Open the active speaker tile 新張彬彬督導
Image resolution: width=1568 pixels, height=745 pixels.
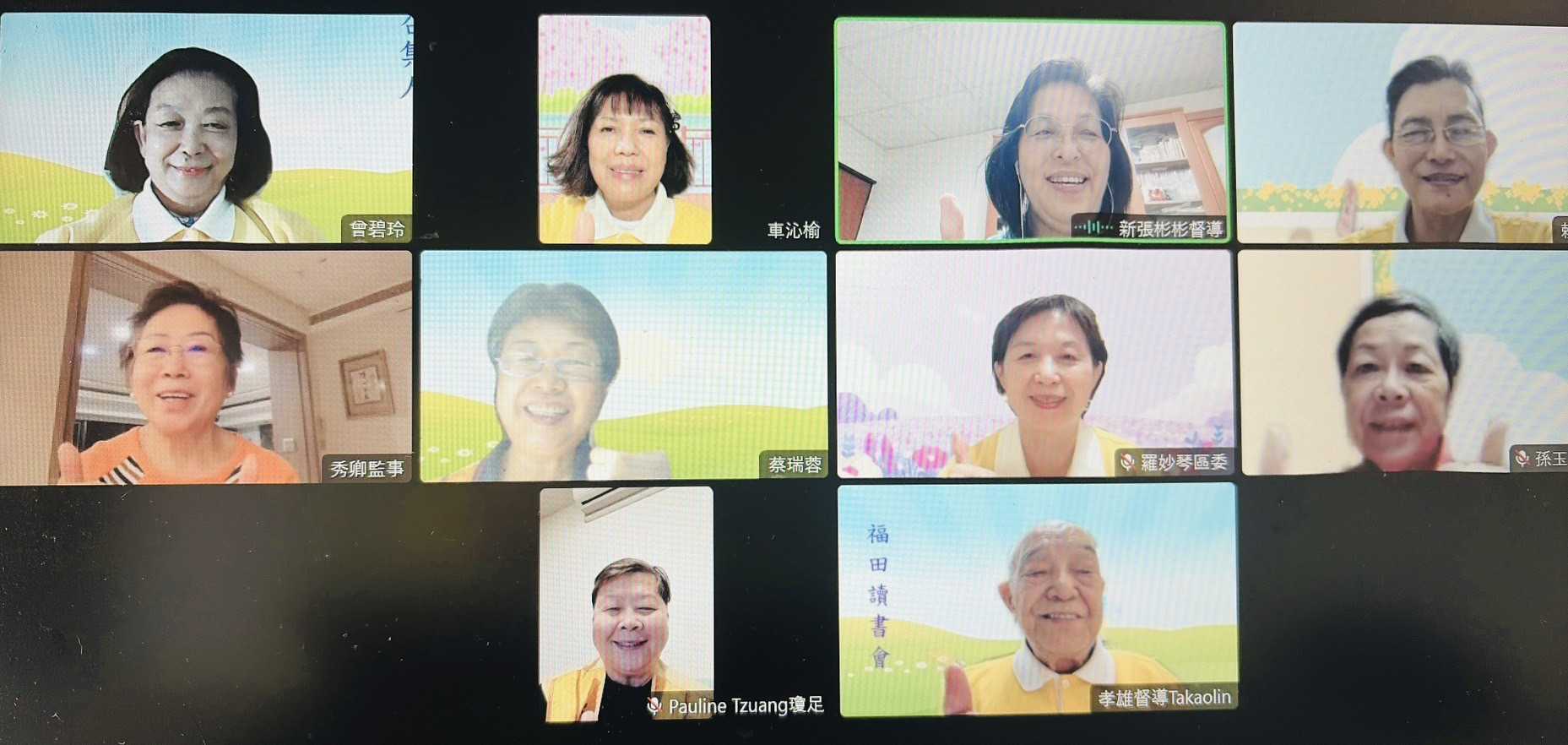coord(1030,131)
